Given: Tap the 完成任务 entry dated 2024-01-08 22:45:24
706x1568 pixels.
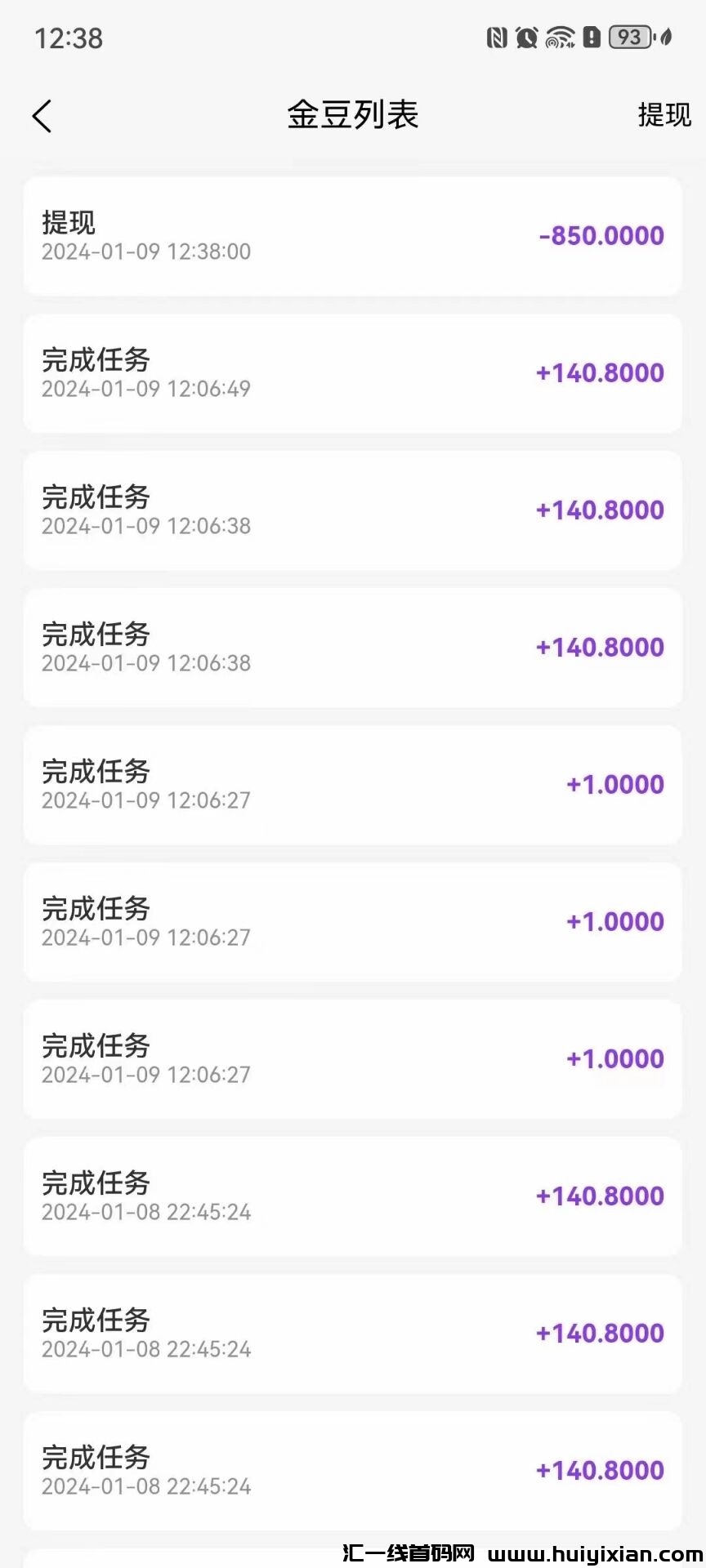Looking at the screenshot, I should (353, 1196).
